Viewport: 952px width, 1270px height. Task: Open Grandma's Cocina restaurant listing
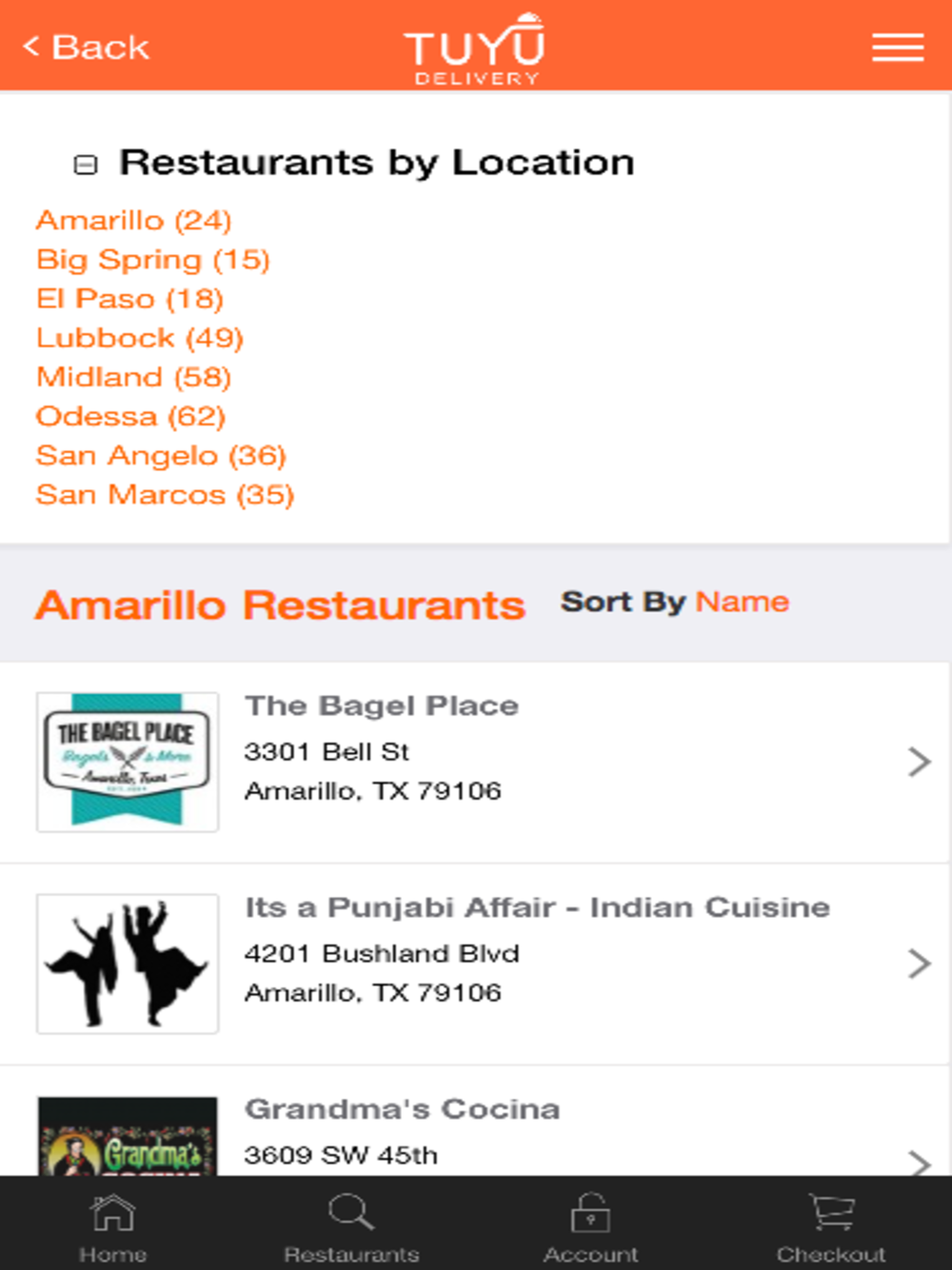click(476, 1133)
